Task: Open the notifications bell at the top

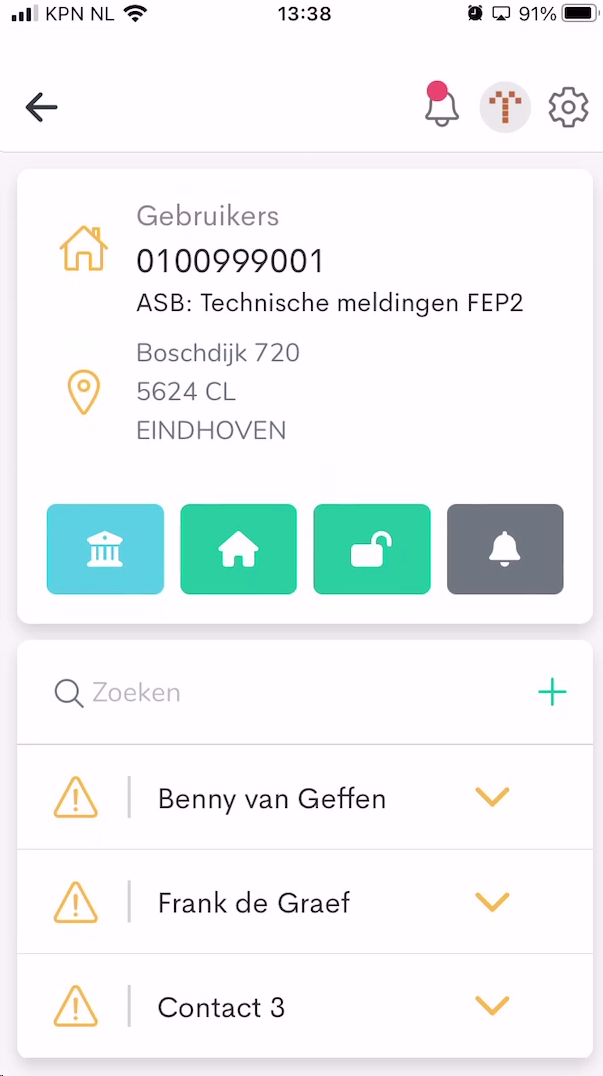Action: (440, 105)
